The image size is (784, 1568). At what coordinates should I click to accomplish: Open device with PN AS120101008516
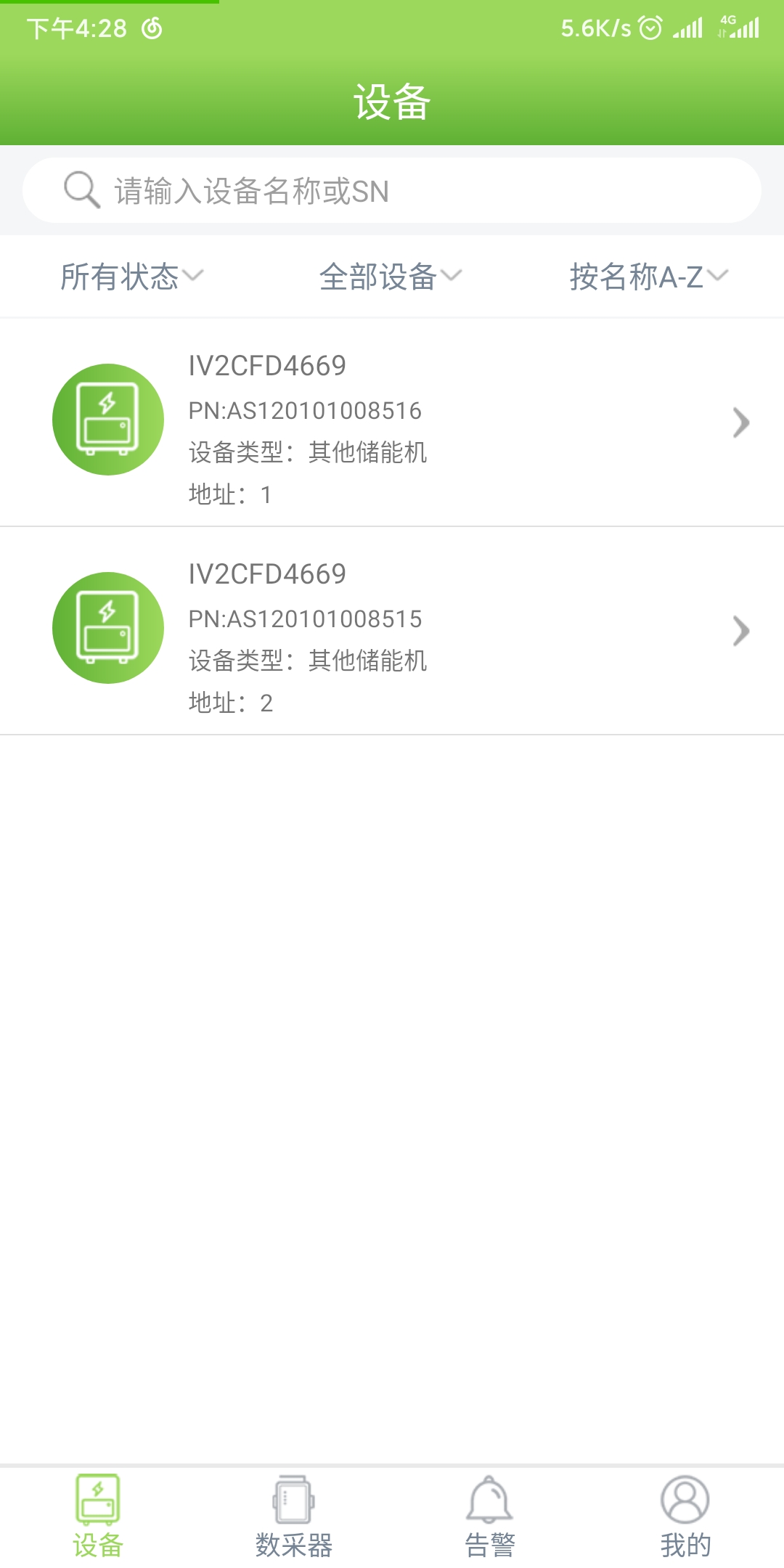[392, 422]
